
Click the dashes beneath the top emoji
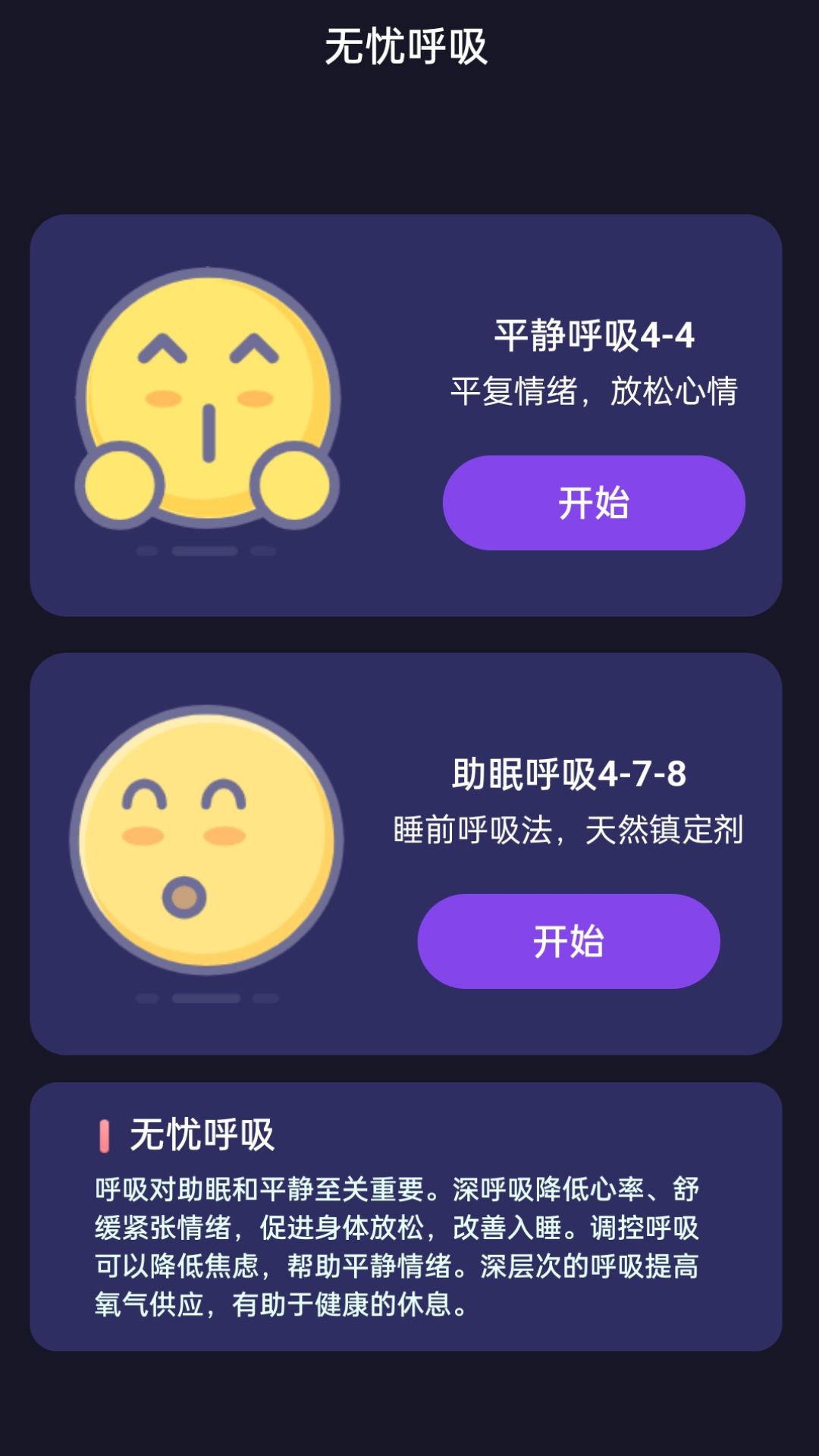coord(205,550)
